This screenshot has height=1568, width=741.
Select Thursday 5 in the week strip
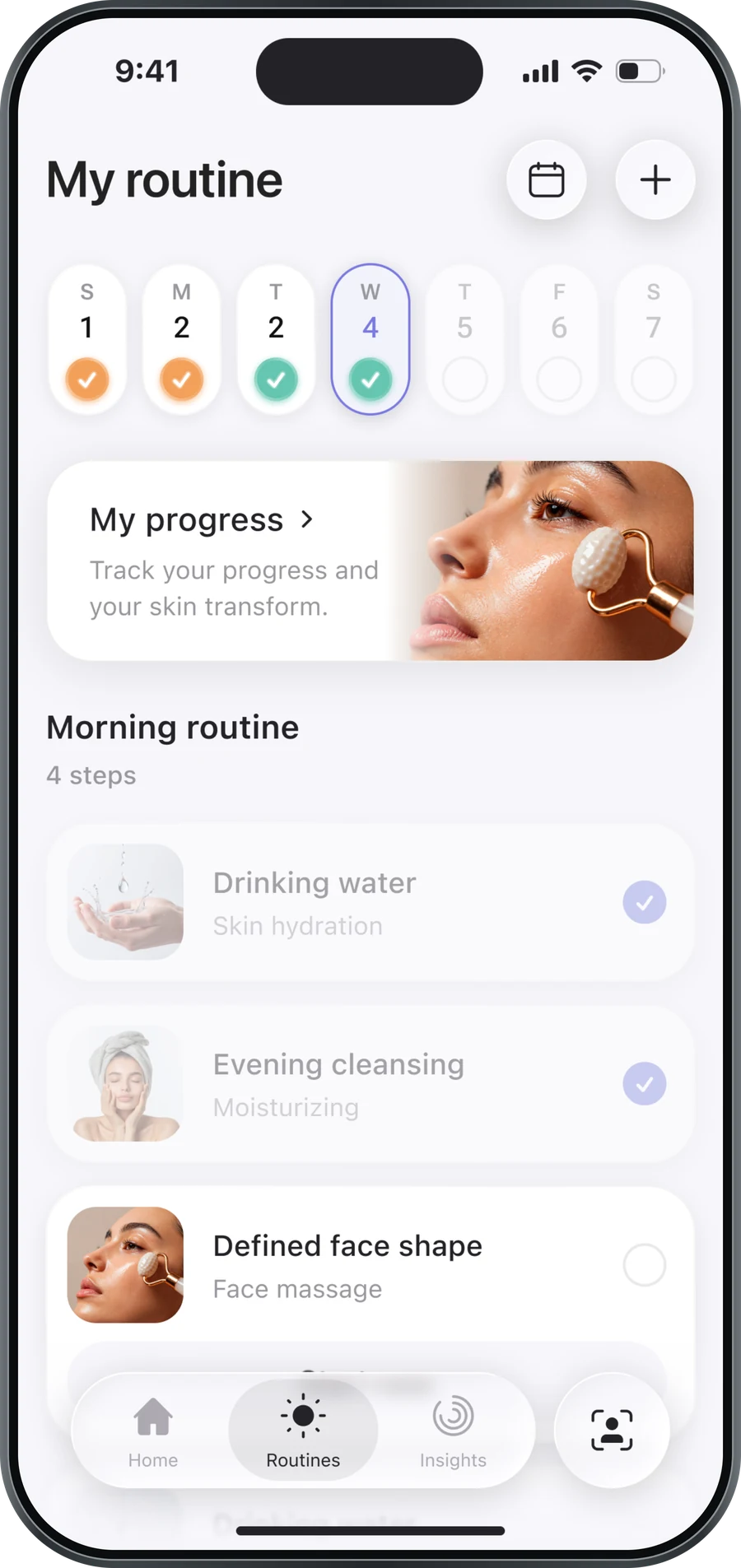(464, 339)
